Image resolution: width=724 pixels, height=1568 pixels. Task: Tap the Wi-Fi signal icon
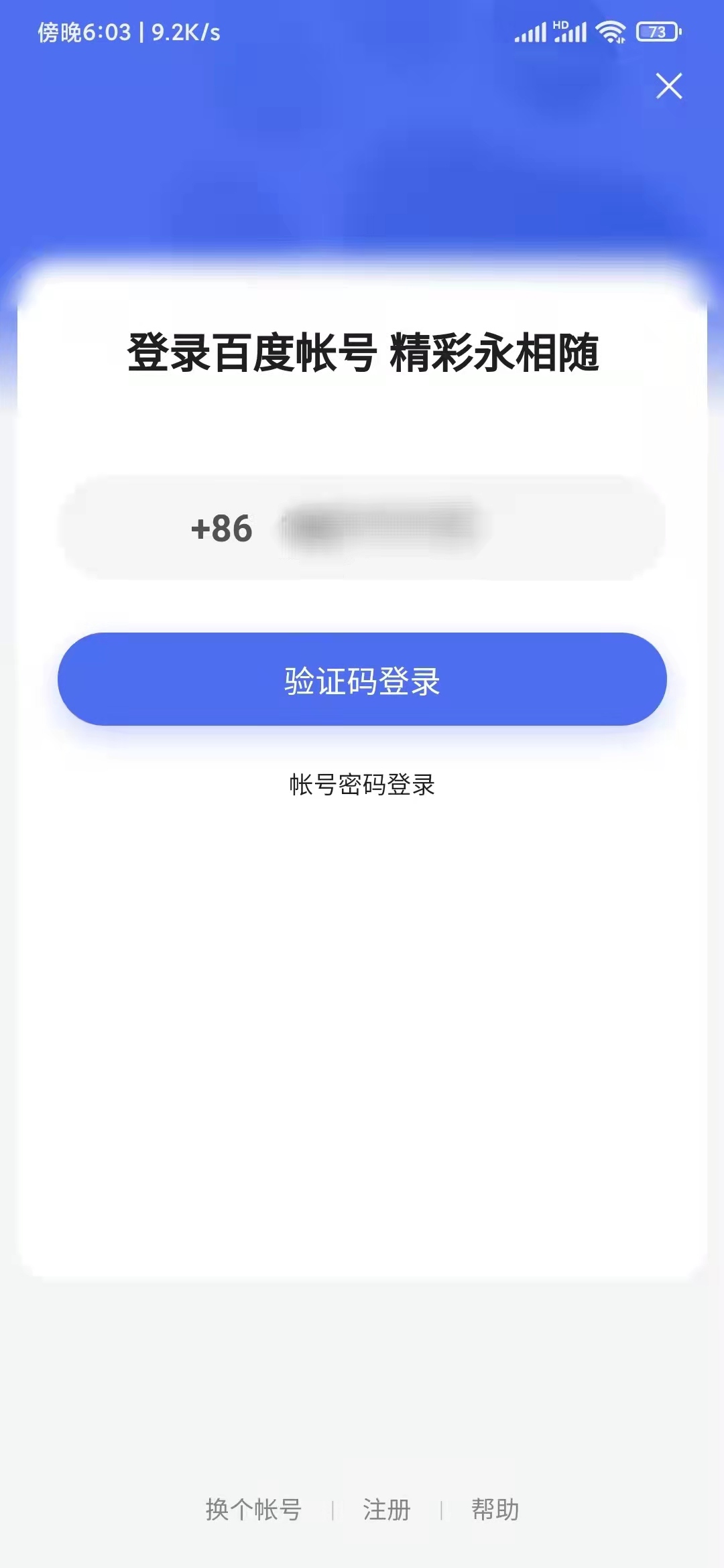[609, 30]
